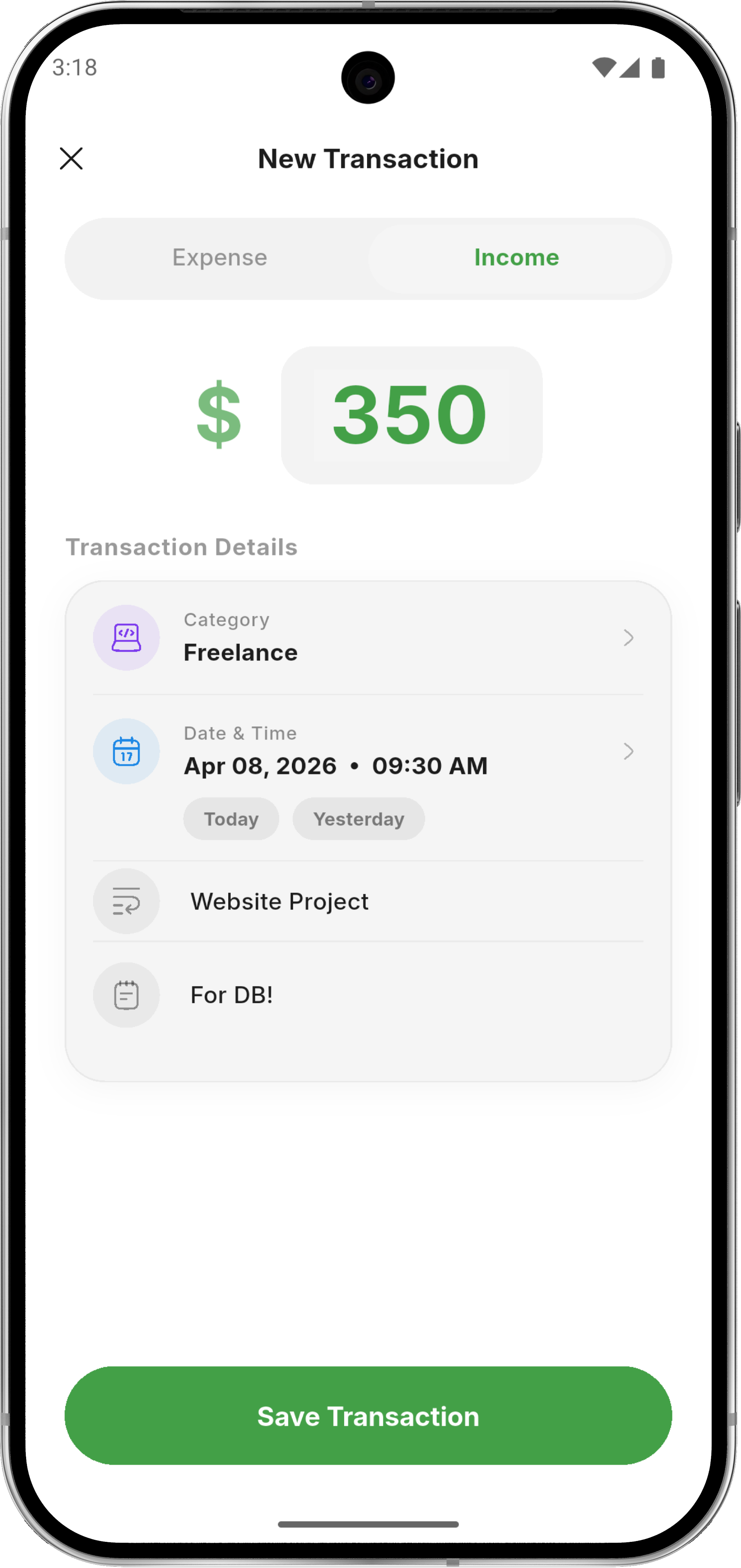Tap the New Transaction screen title
The image size is (741, 1568).
point(367,159)
